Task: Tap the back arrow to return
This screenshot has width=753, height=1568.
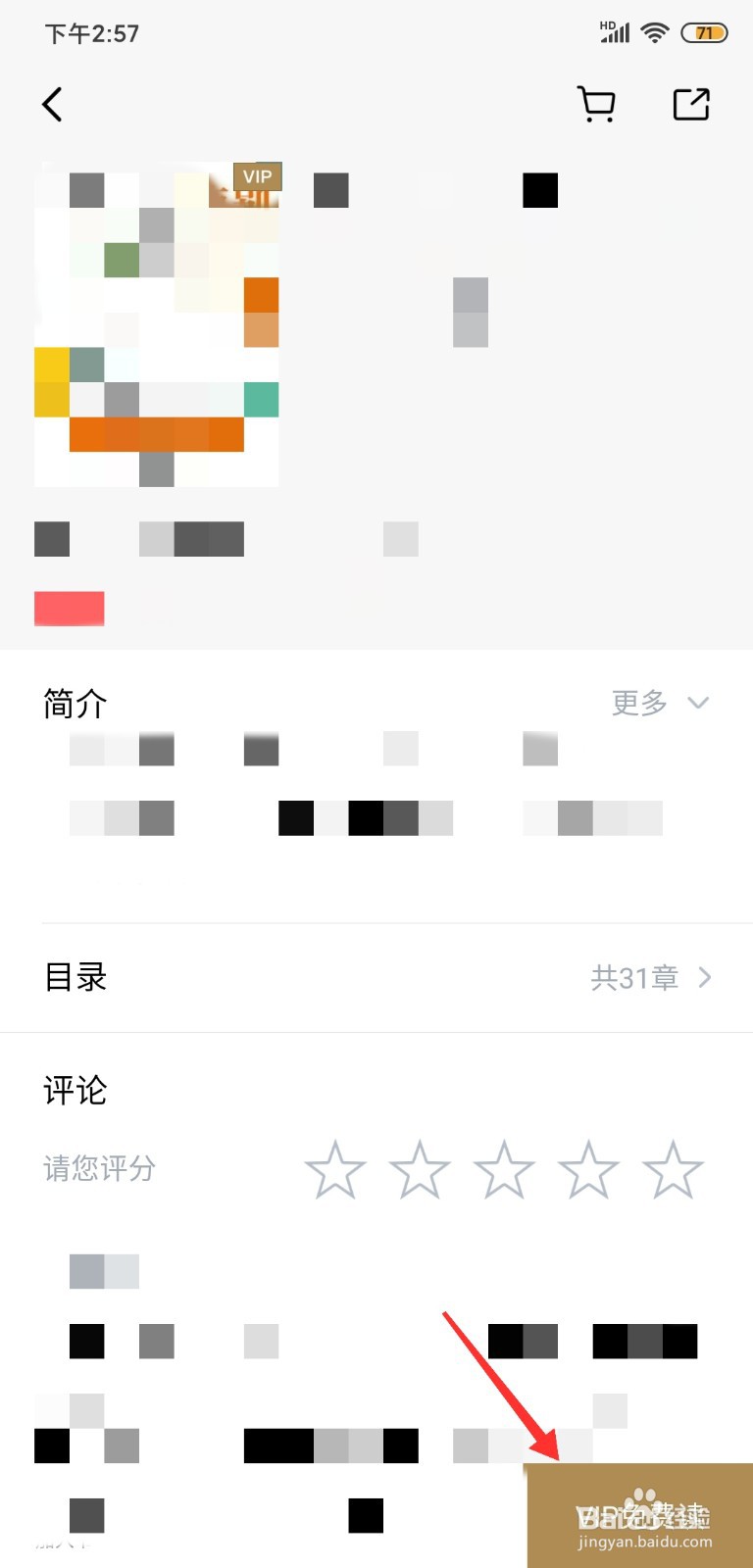Action: tap(51, 103)
